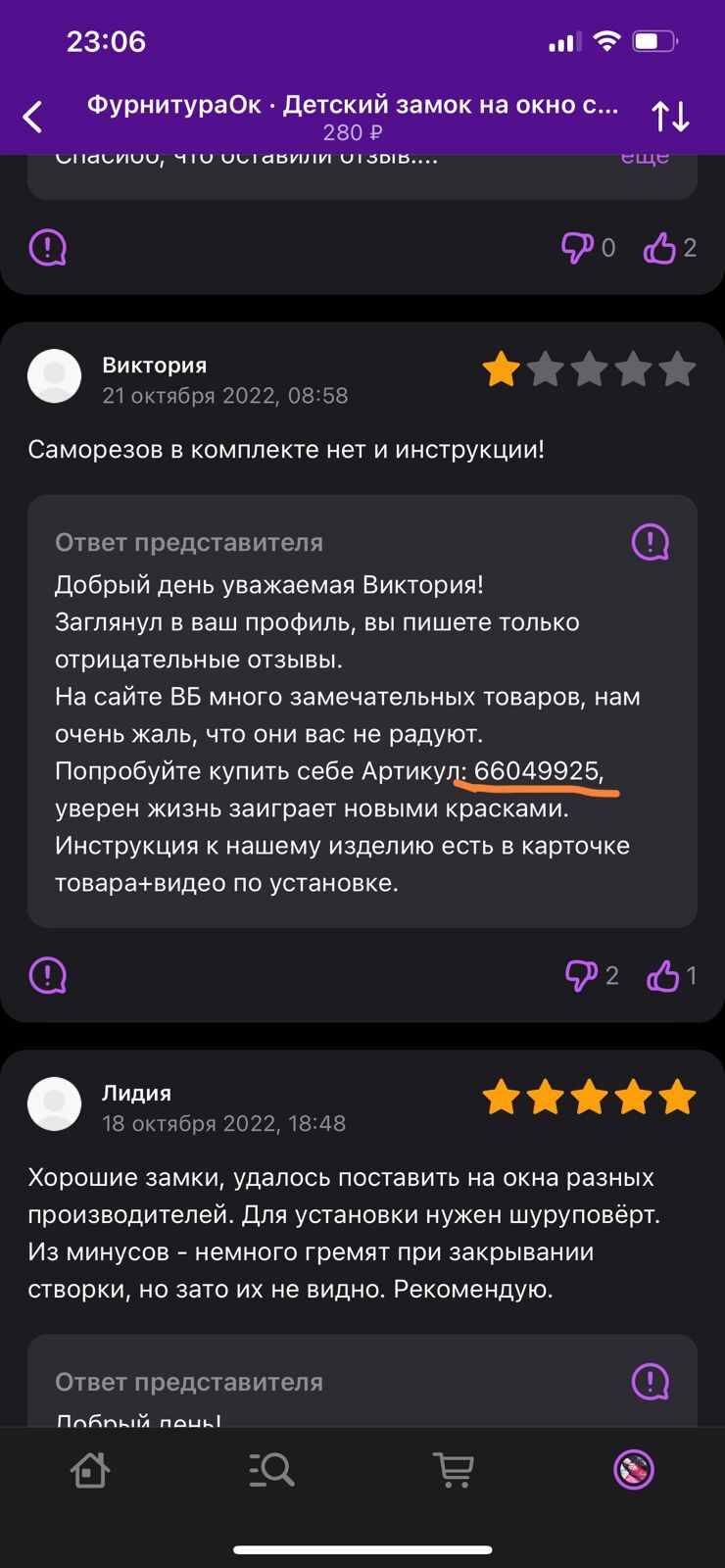Screen dimensions: 725x1568
Task: Open the review sorting options
Action: pyautogui.click(x=670, y=117)
